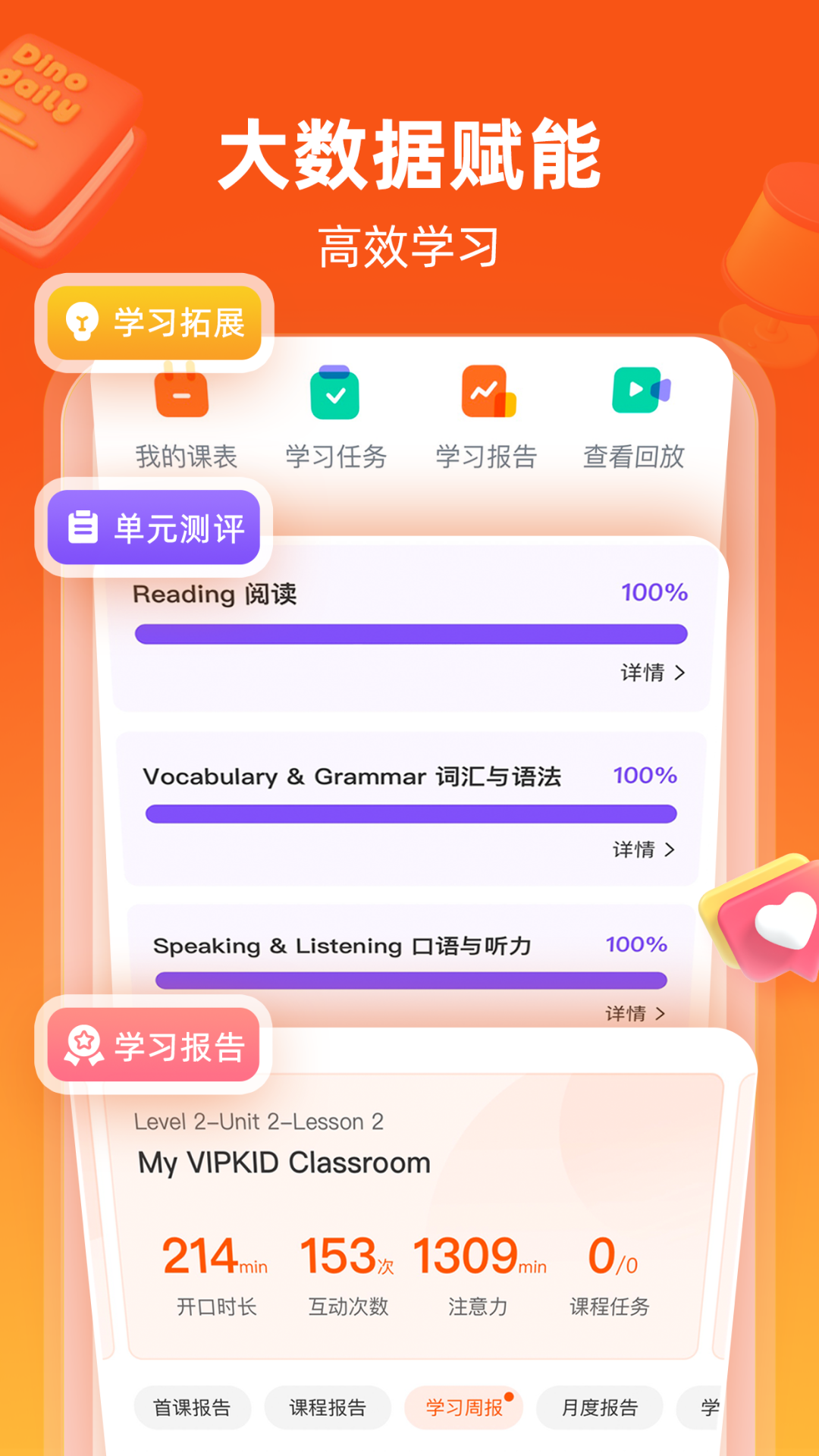Click the 查看回放 playback icon
Screen dimensions: 819x1456
(638, 393)
